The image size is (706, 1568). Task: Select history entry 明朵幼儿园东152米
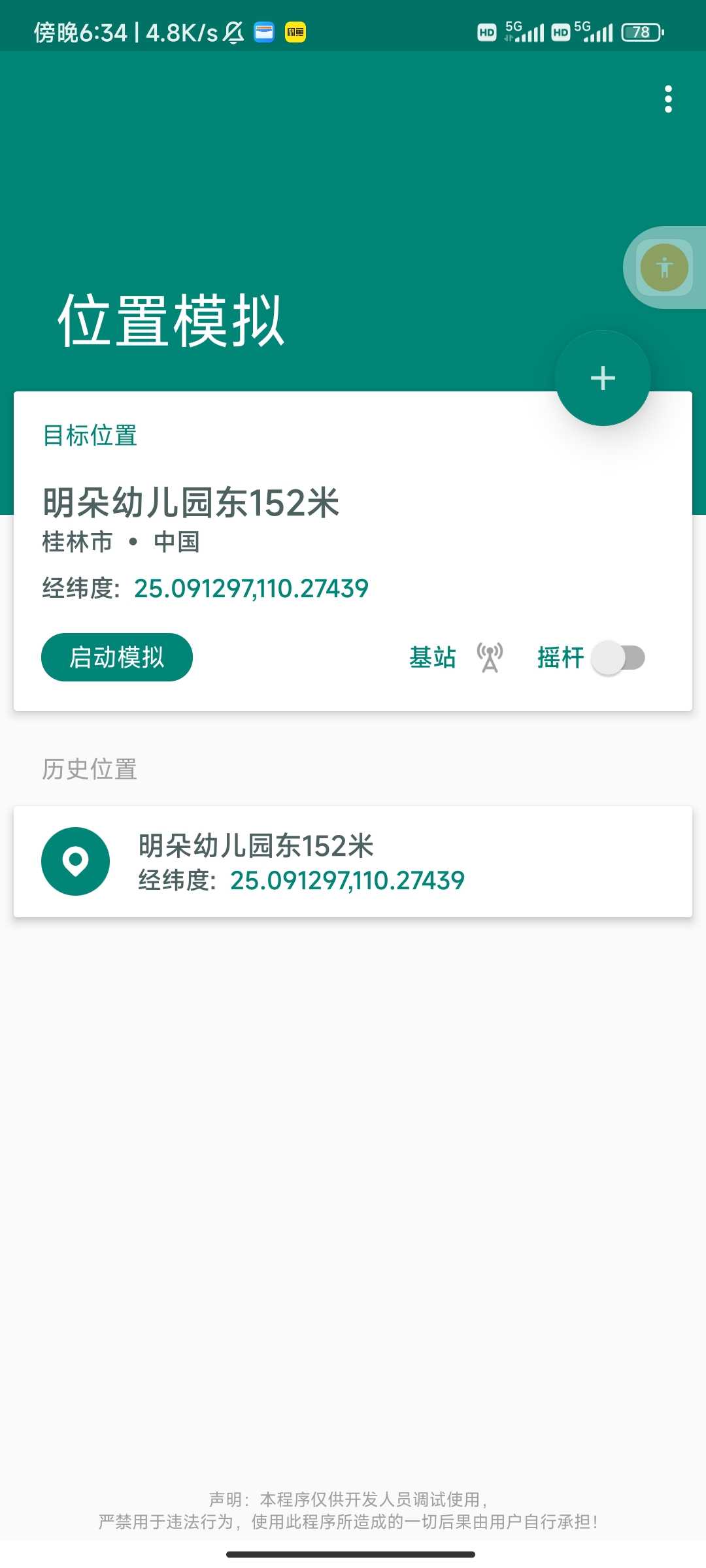353,862
